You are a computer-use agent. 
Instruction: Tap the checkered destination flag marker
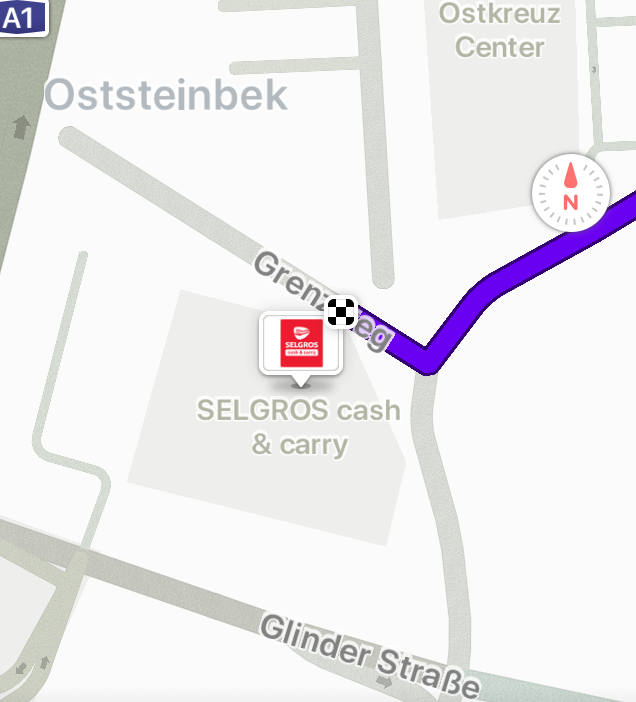coord(342,313)
